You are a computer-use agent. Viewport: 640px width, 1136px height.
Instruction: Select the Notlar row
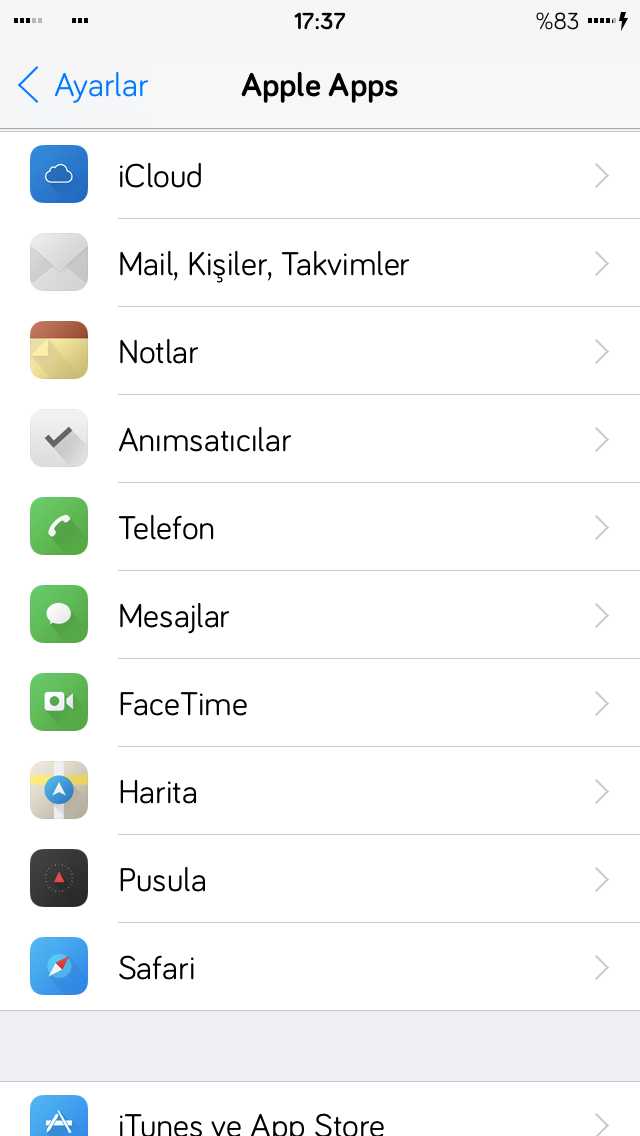pos(320,352)
